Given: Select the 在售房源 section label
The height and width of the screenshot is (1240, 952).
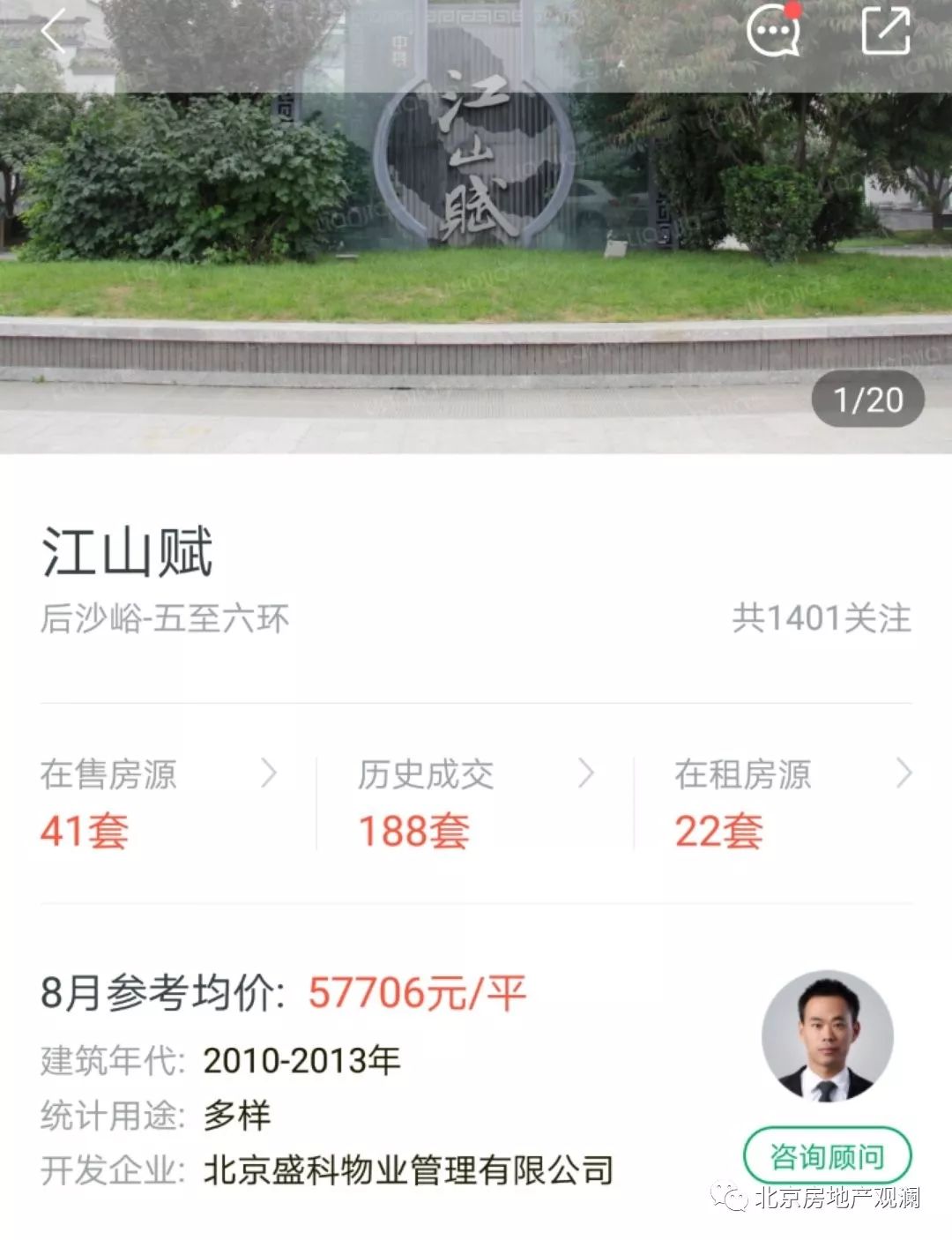Looking at the screenshot, I should coord(110,776).
